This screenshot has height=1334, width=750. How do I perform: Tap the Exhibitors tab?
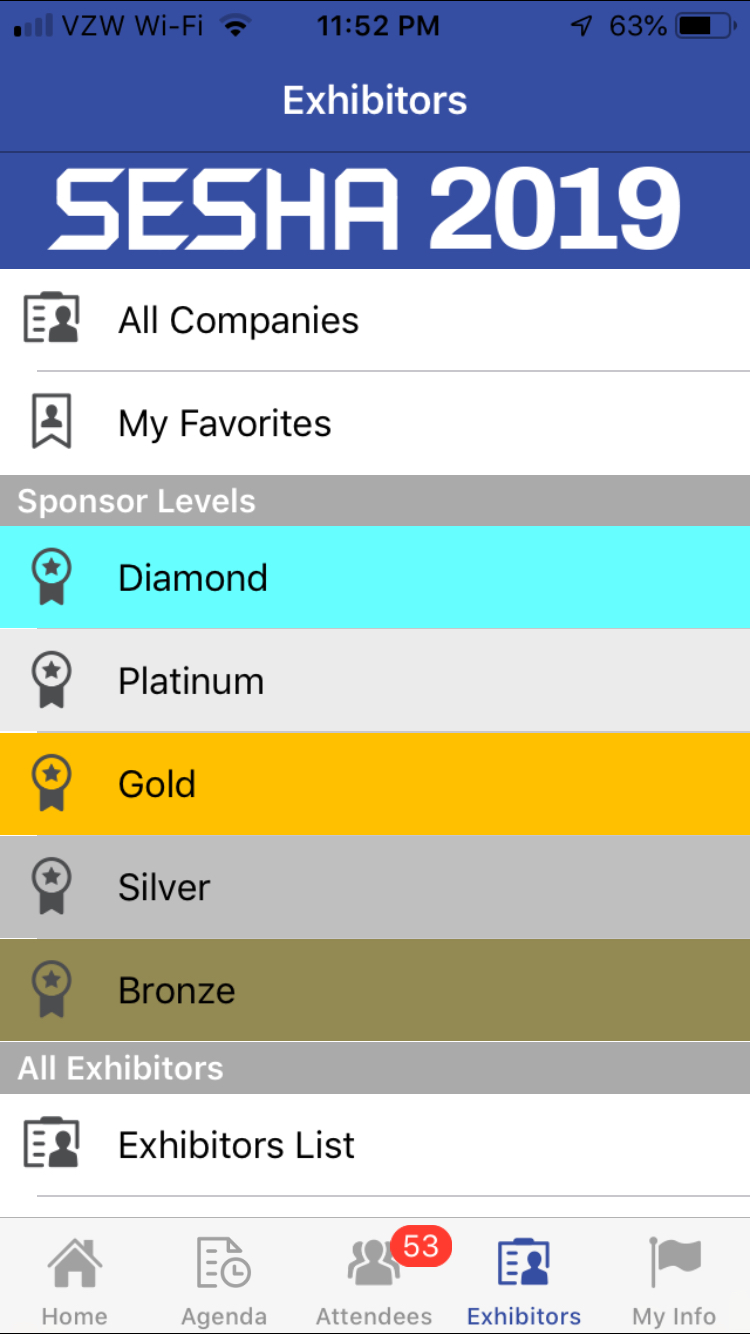524,1278
